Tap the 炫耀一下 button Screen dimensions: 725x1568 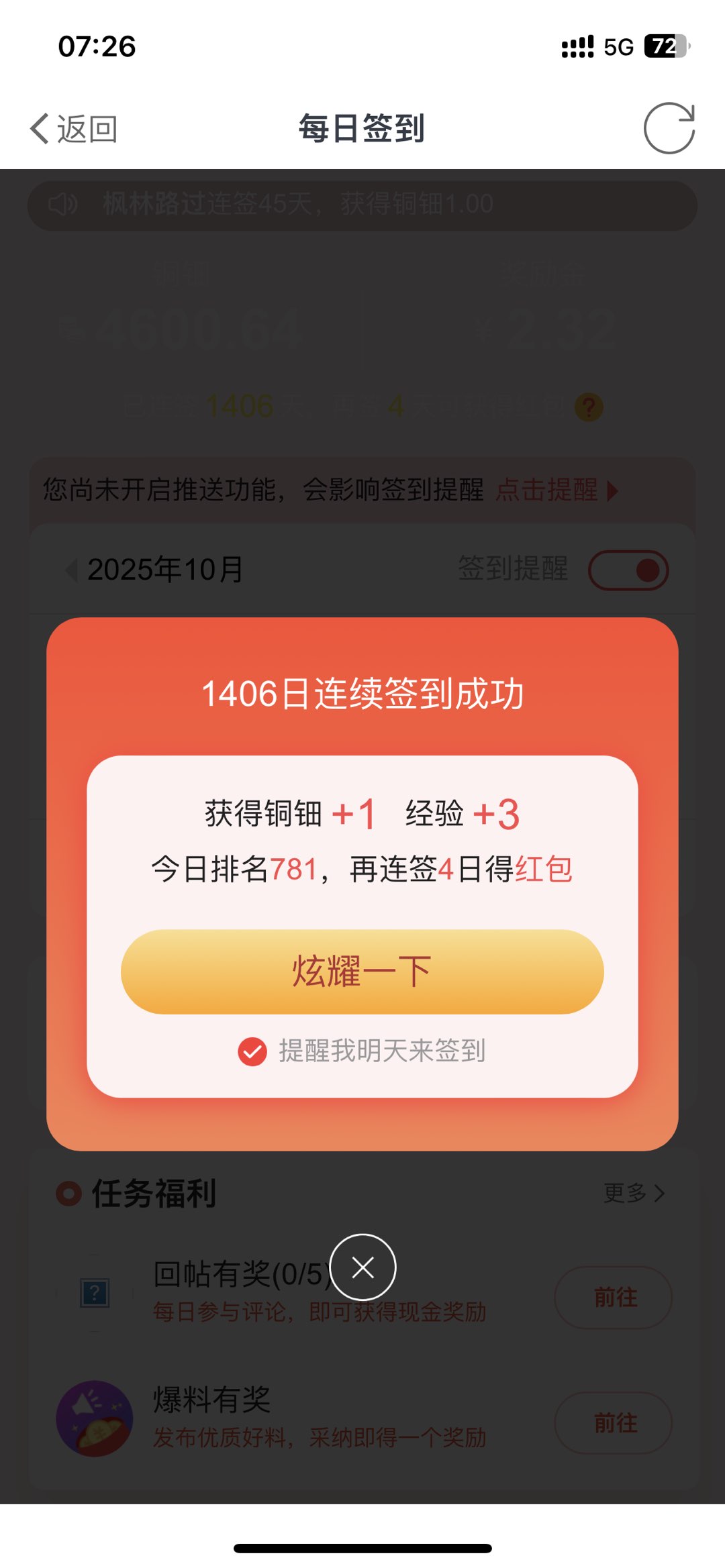click(x=362, y=971)
